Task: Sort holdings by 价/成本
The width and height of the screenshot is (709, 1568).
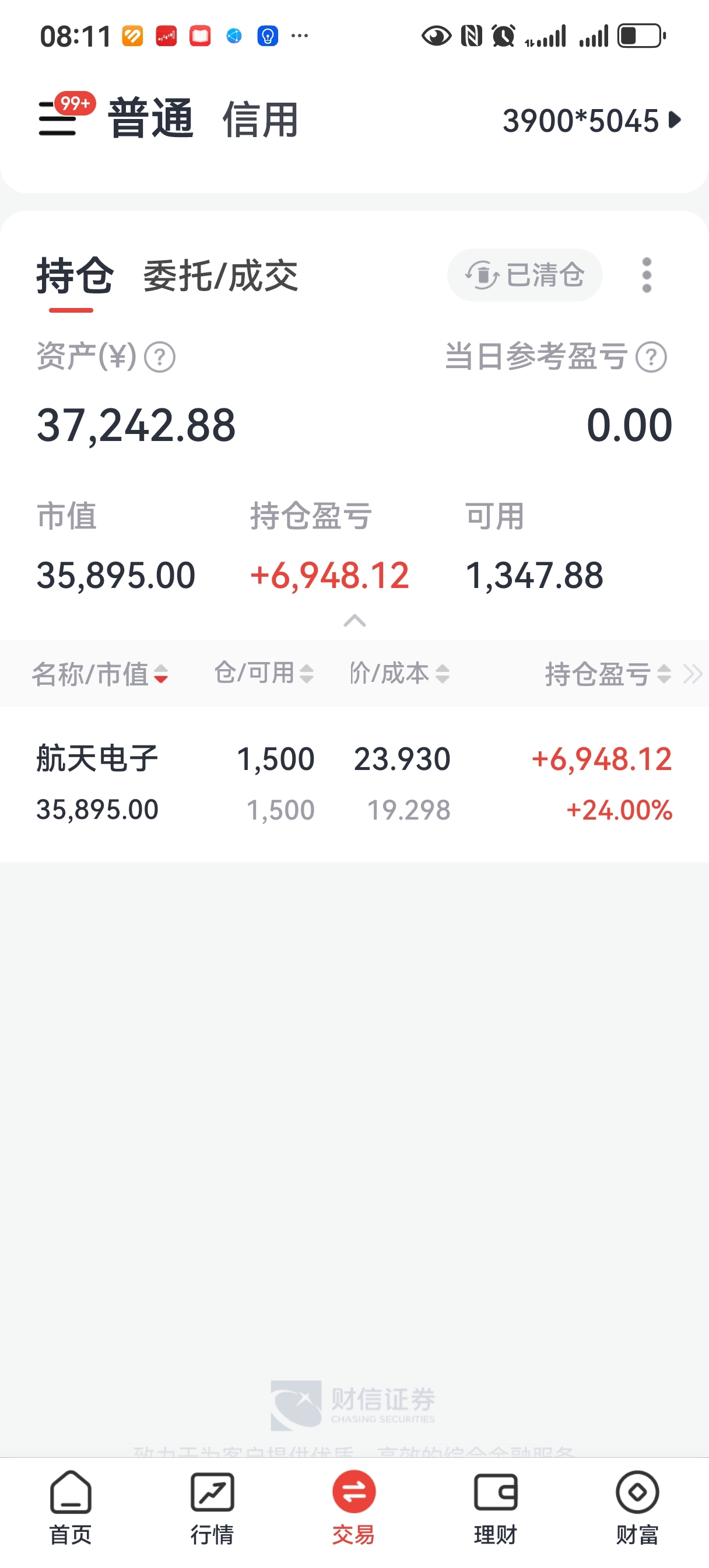Action: coord(399,673)
